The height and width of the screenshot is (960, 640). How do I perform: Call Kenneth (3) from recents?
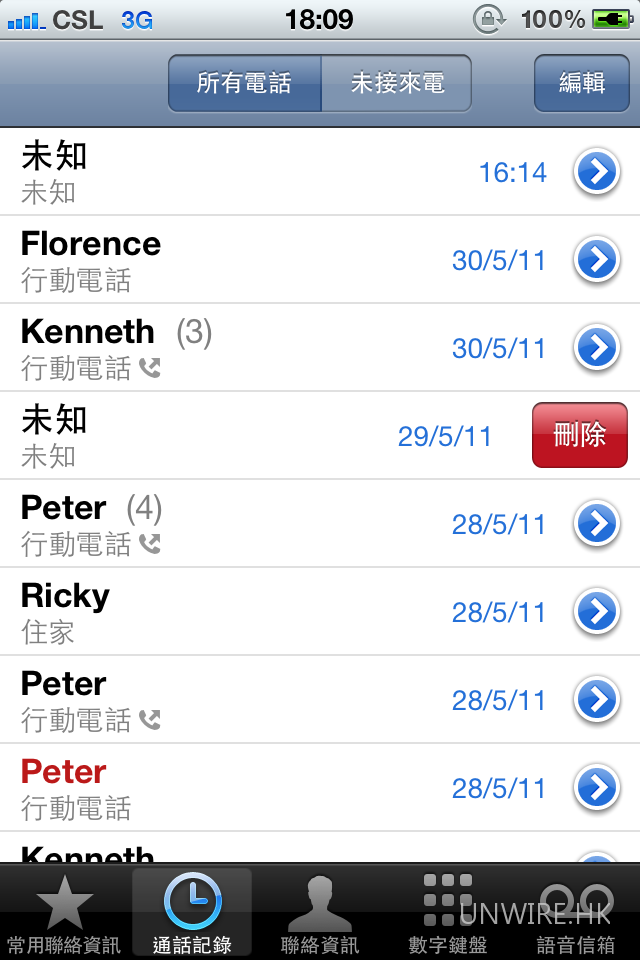(x=200, y=348)
